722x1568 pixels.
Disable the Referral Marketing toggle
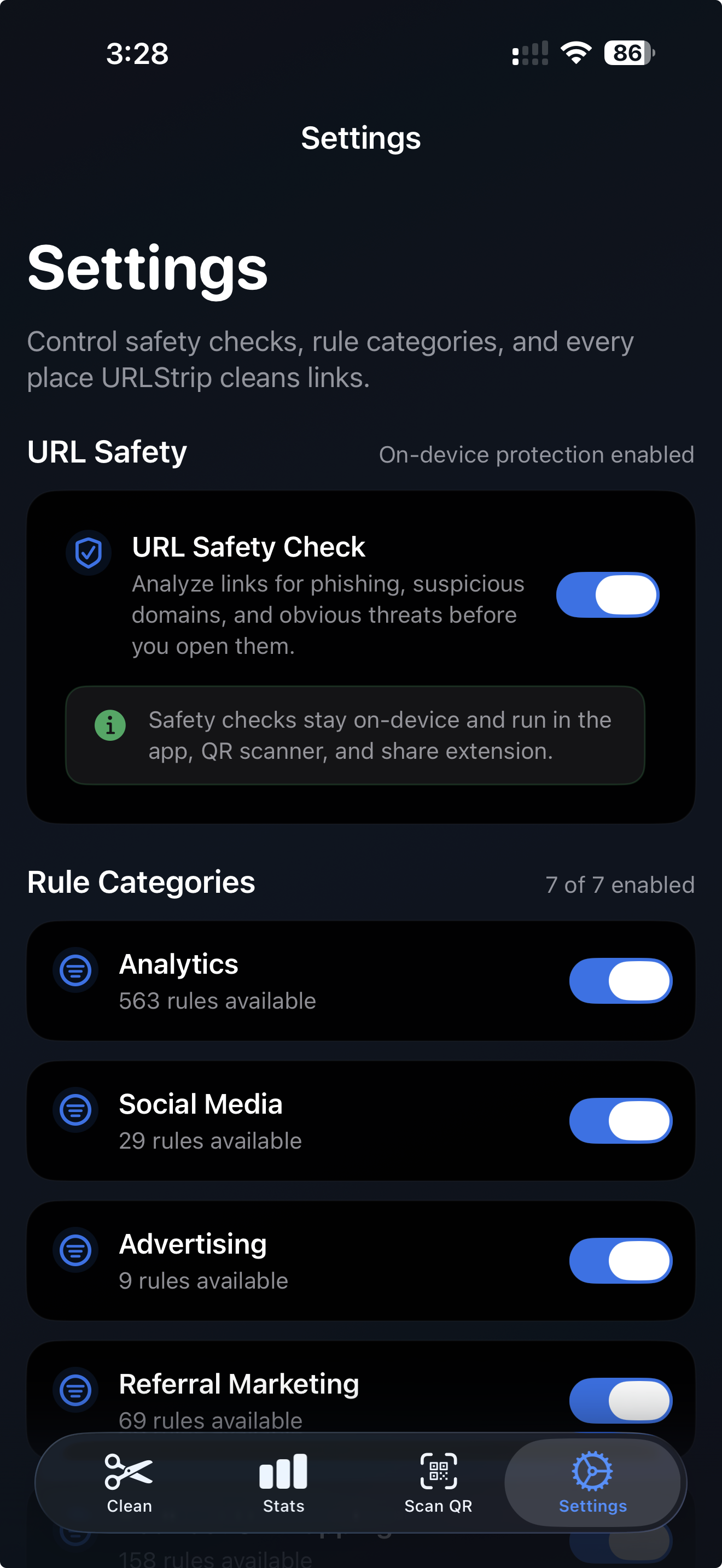click(621, 1401)
